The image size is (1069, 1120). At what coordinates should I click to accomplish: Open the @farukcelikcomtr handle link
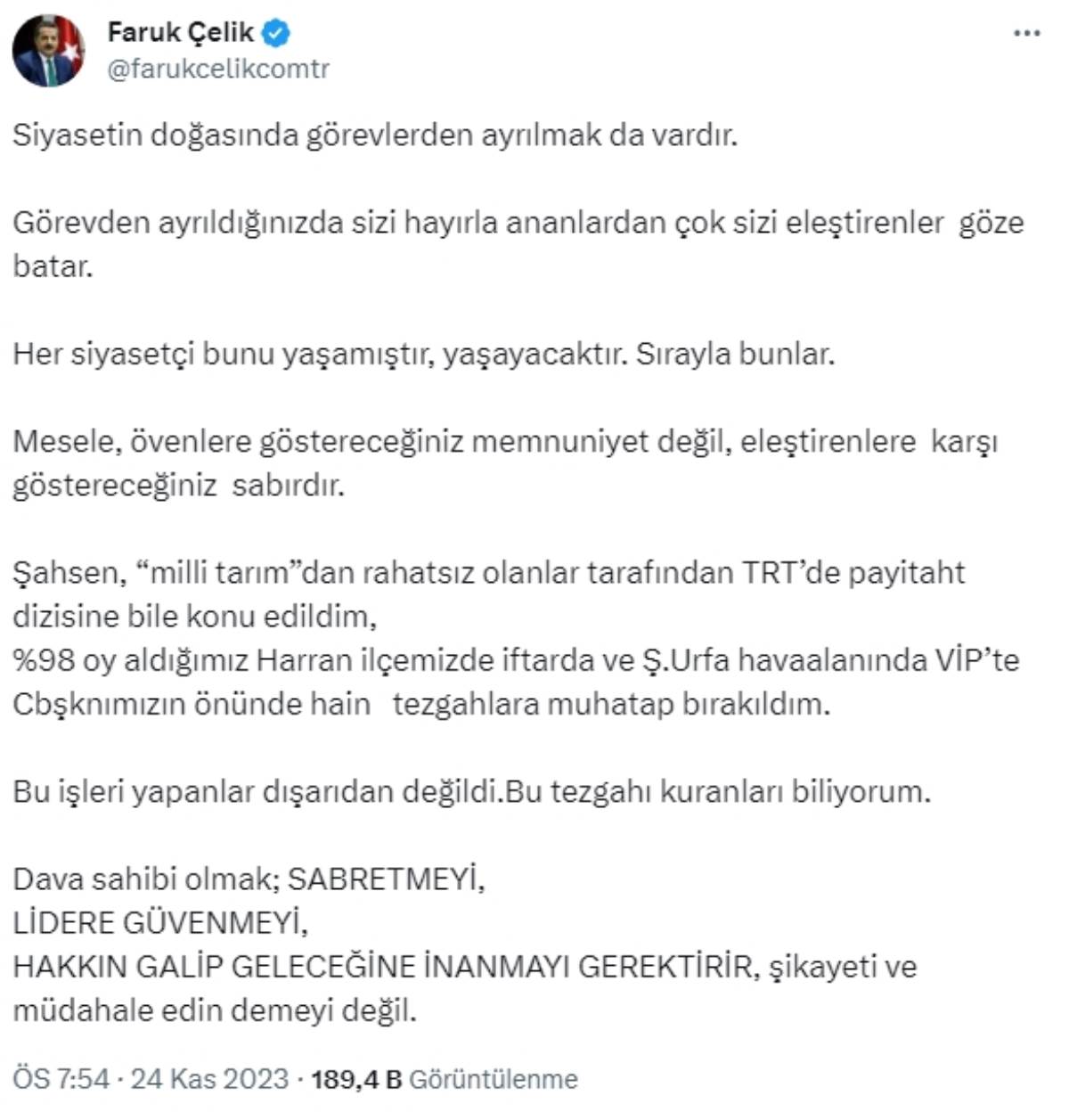[218, 69]
